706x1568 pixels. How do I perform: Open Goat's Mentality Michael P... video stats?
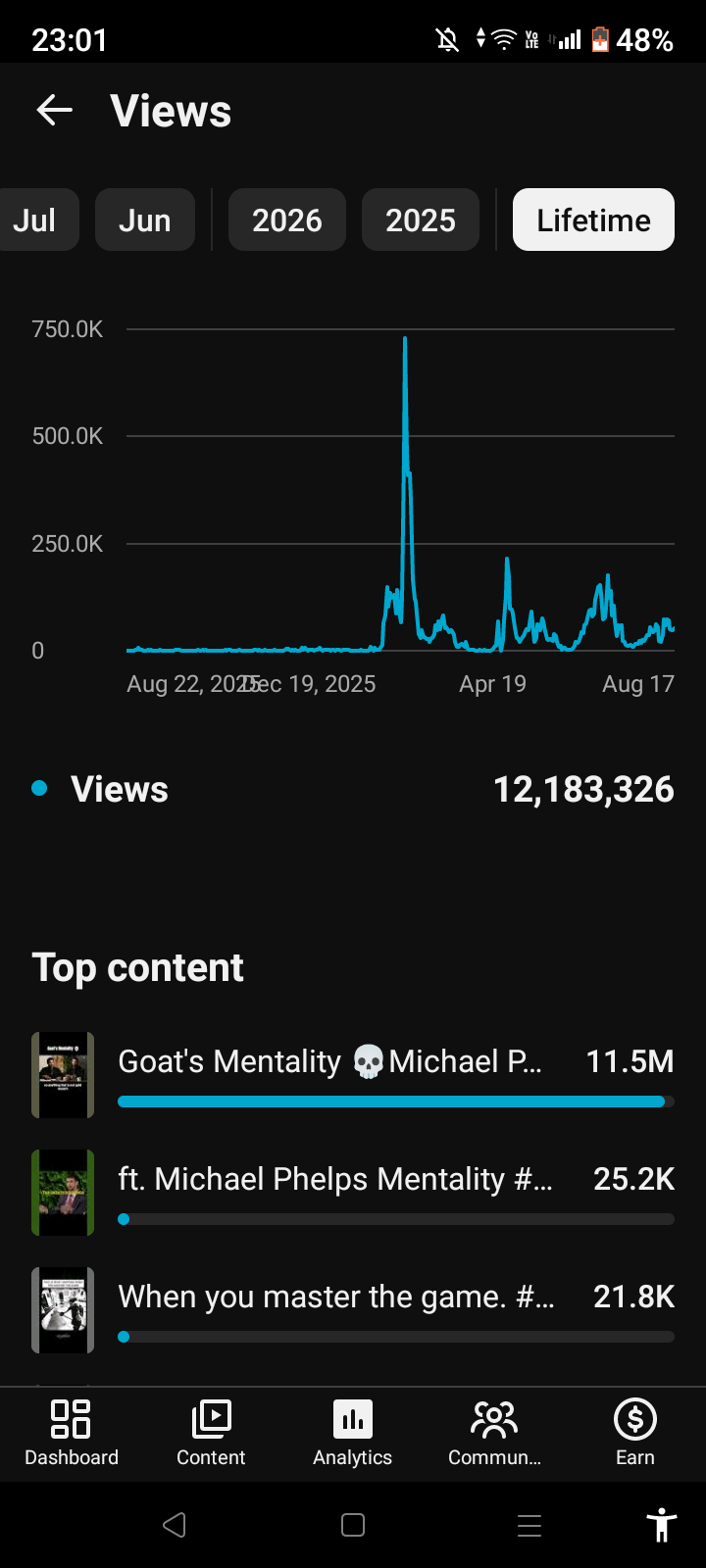coord(353,1075)
